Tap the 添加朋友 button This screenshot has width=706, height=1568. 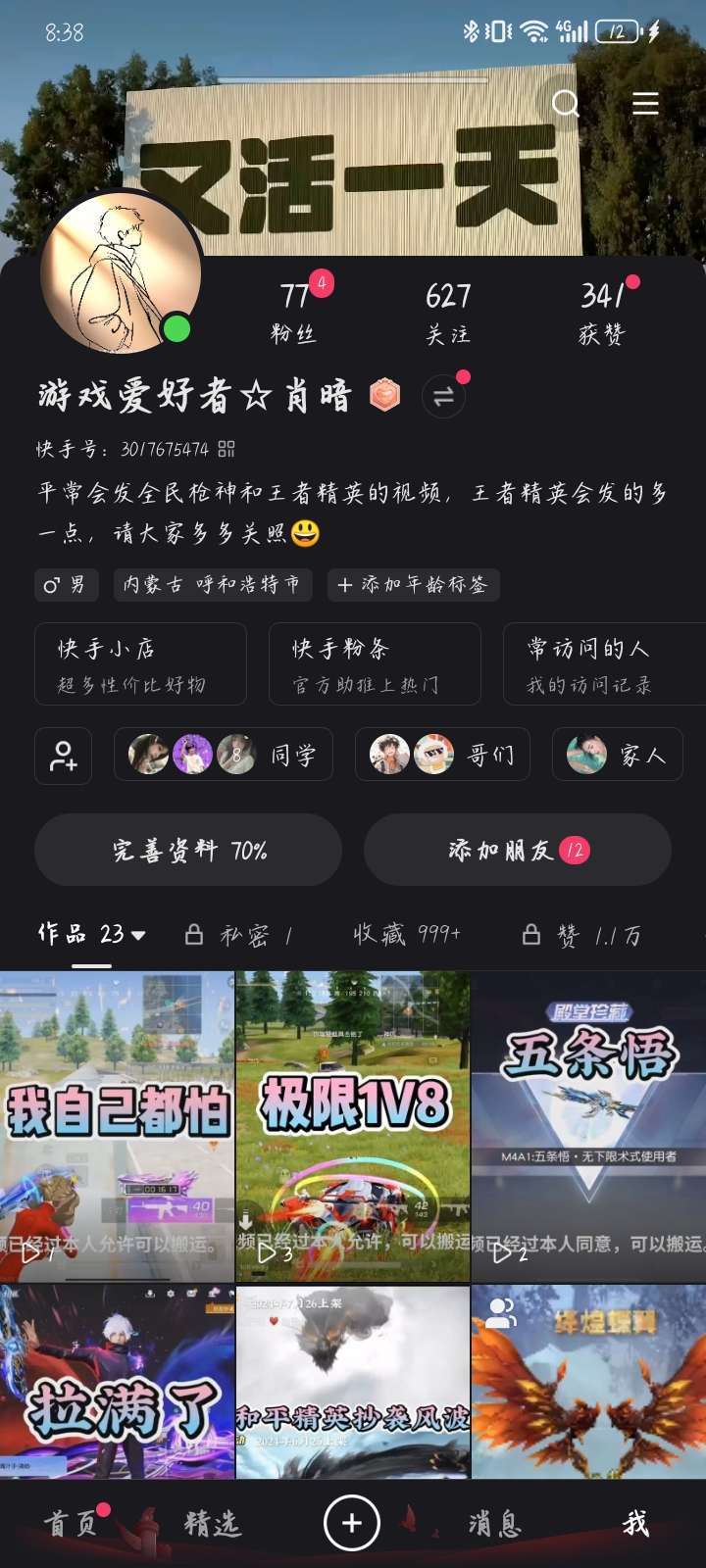click(517, 850)
